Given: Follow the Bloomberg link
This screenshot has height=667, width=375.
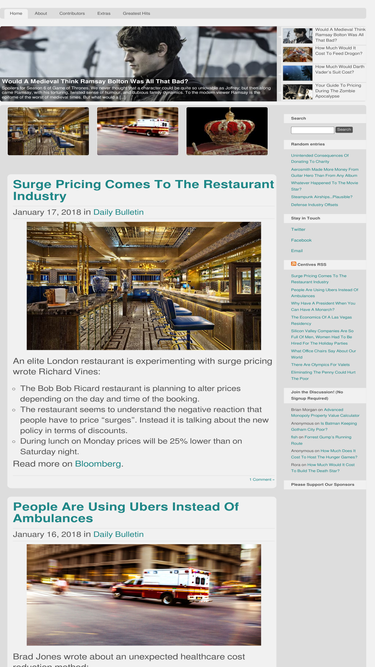Looking at the screenshot, I should pos(98,464).
